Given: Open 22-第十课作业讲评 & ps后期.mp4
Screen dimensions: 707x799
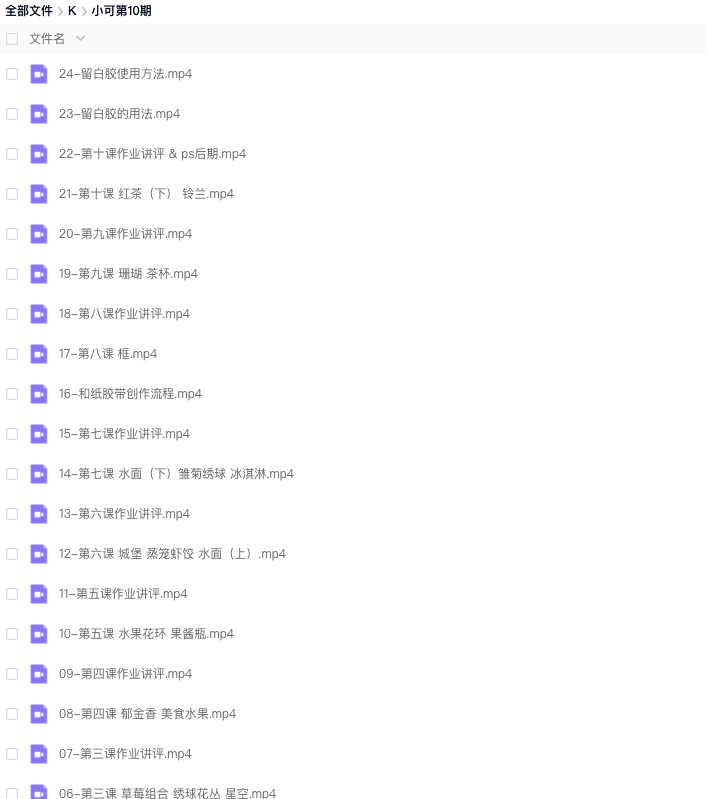Looking at the screenshot, I should [x=152, y=154].
